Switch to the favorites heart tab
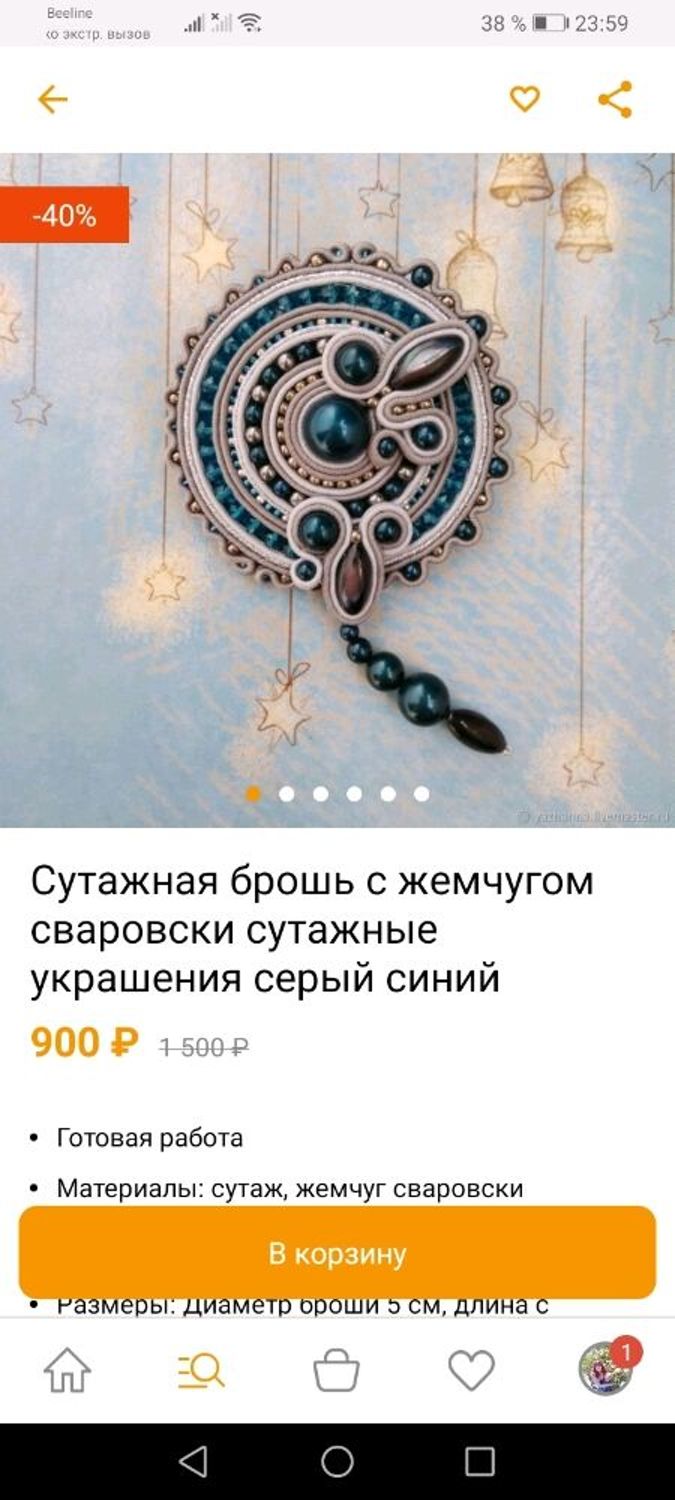Screen dimensions: 675x1500 [x=471, y=1370]
